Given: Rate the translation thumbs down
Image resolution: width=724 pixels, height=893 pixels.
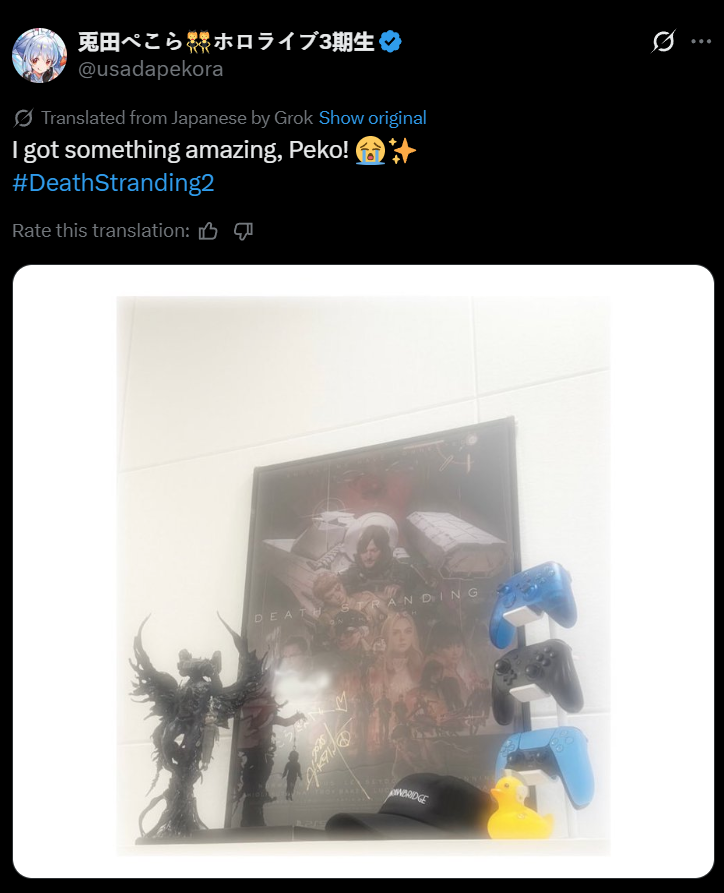Looking at the screenshot, I should point(243,231).
